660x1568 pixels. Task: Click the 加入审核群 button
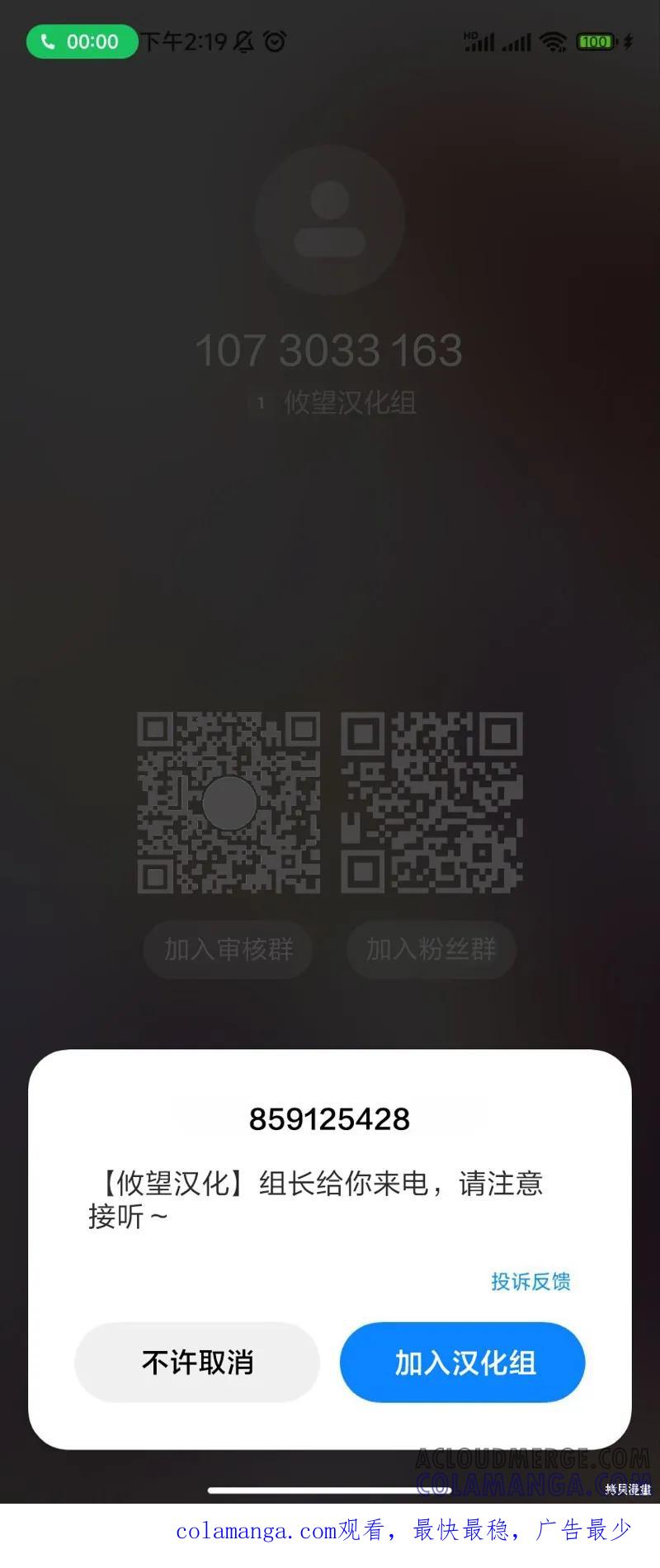coord(228,949)
